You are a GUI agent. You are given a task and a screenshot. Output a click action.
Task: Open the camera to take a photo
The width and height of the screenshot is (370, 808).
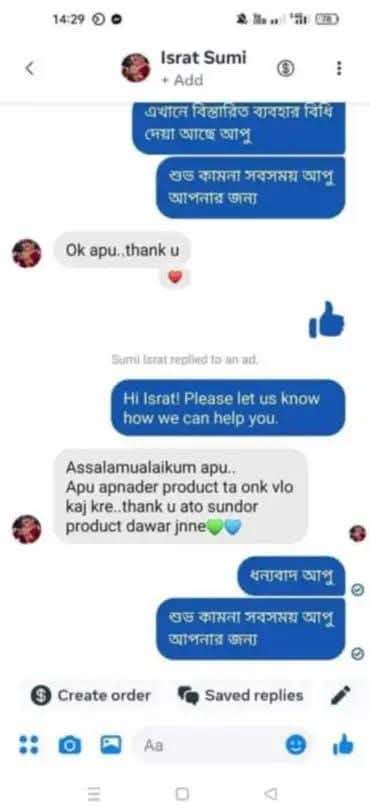click(70, 745)
